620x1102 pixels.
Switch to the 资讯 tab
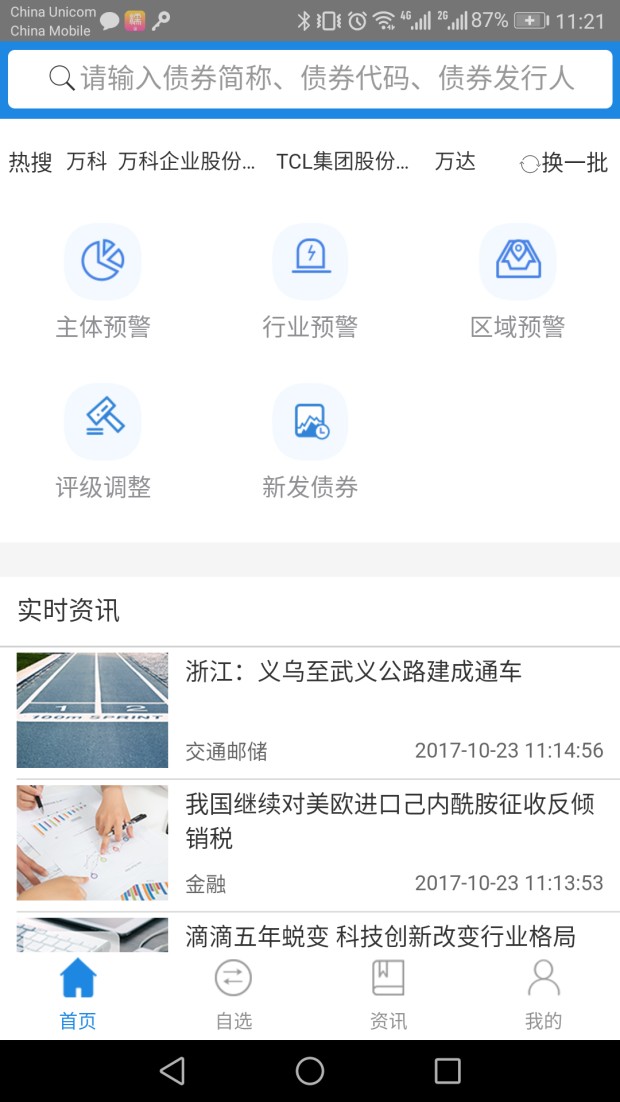click(x=388, y=993)
